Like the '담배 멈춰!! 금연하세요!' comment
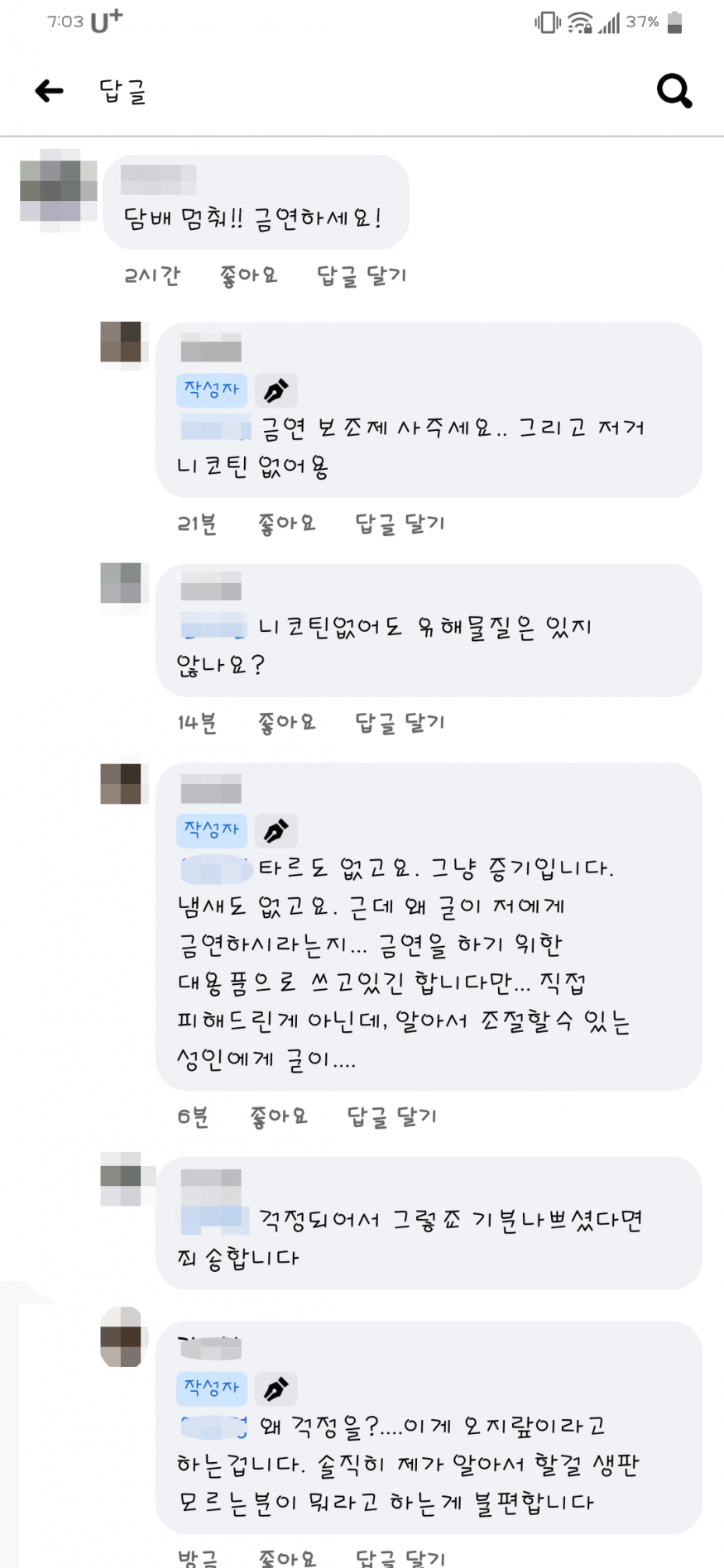 (248, 275)
